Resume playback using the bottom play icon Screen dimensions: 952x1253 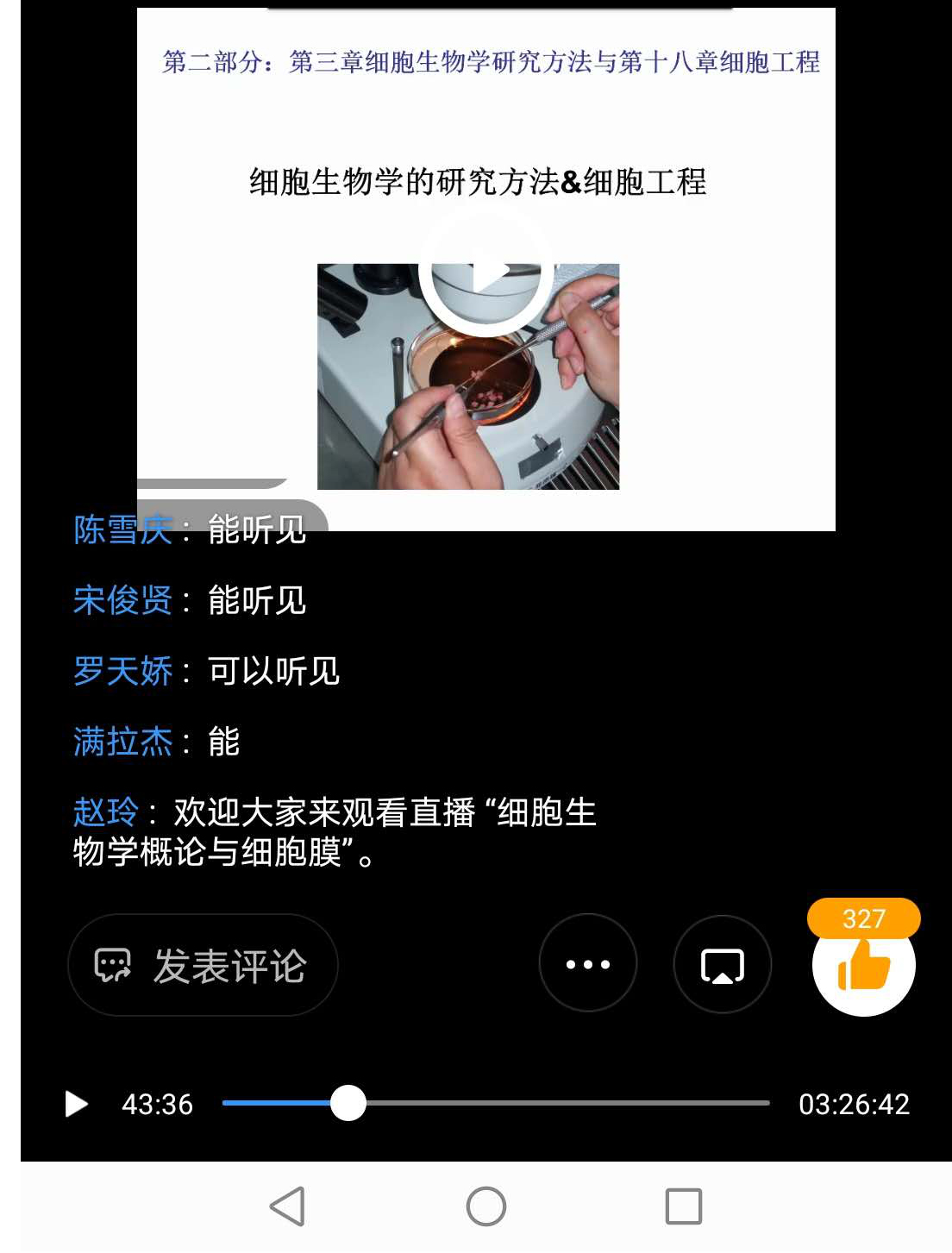pos(77,1104)
